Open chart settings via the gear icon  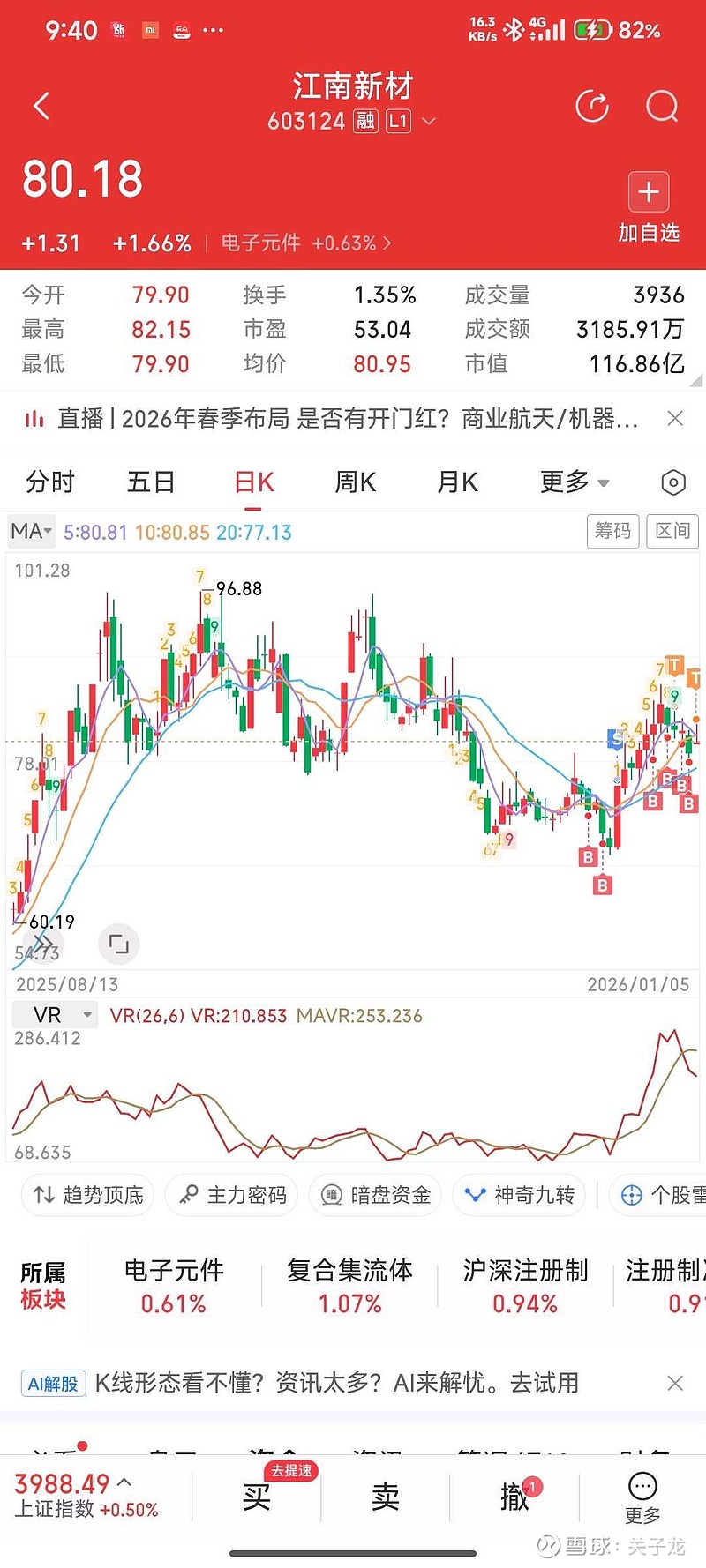tap(672, 482)
